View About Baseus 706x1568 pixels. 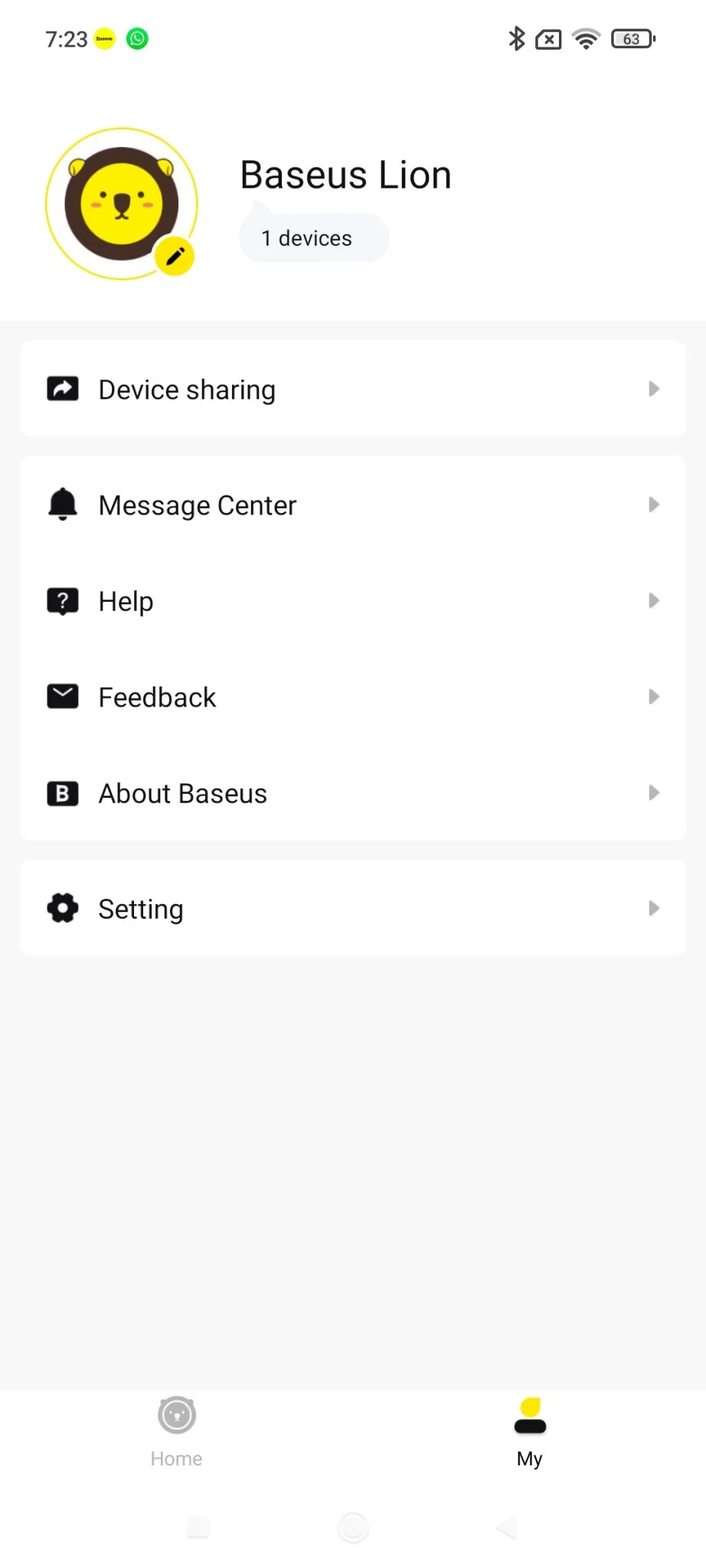coord(352,793)
